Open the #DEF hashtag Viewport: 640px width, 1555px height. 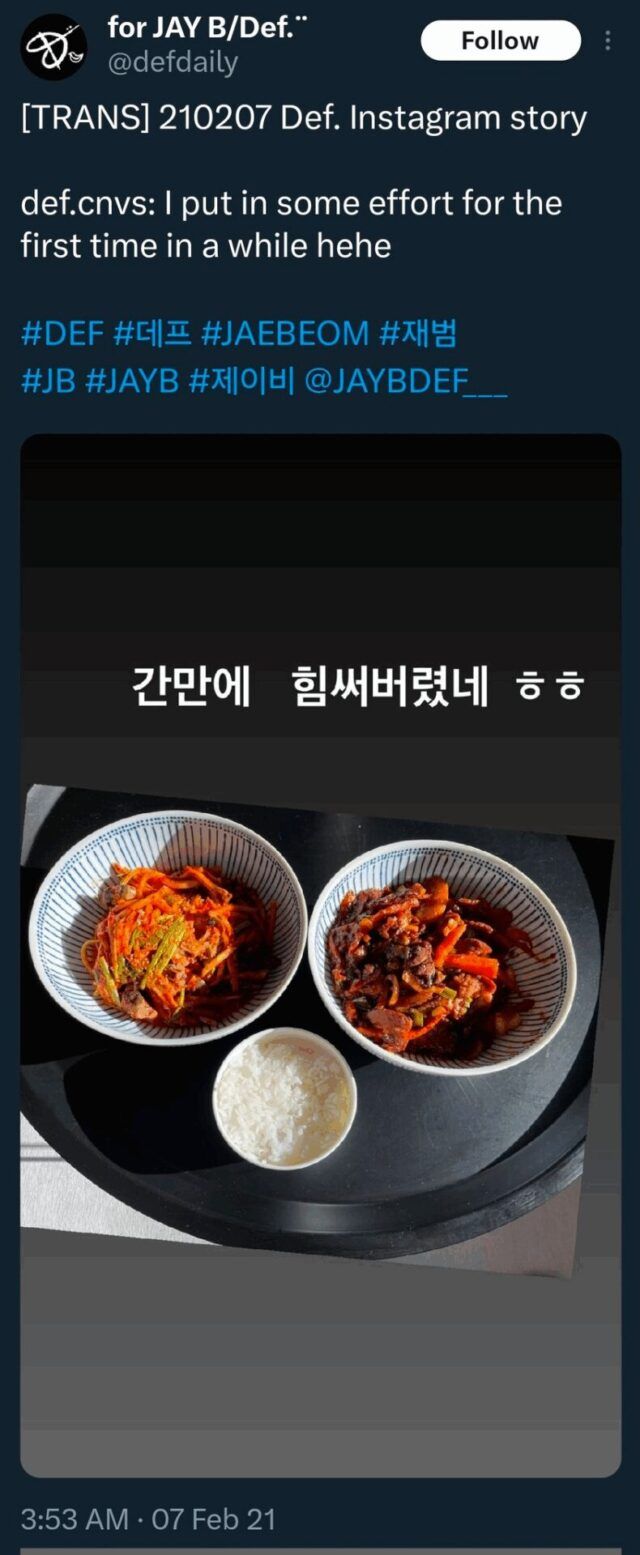point(63,333)
